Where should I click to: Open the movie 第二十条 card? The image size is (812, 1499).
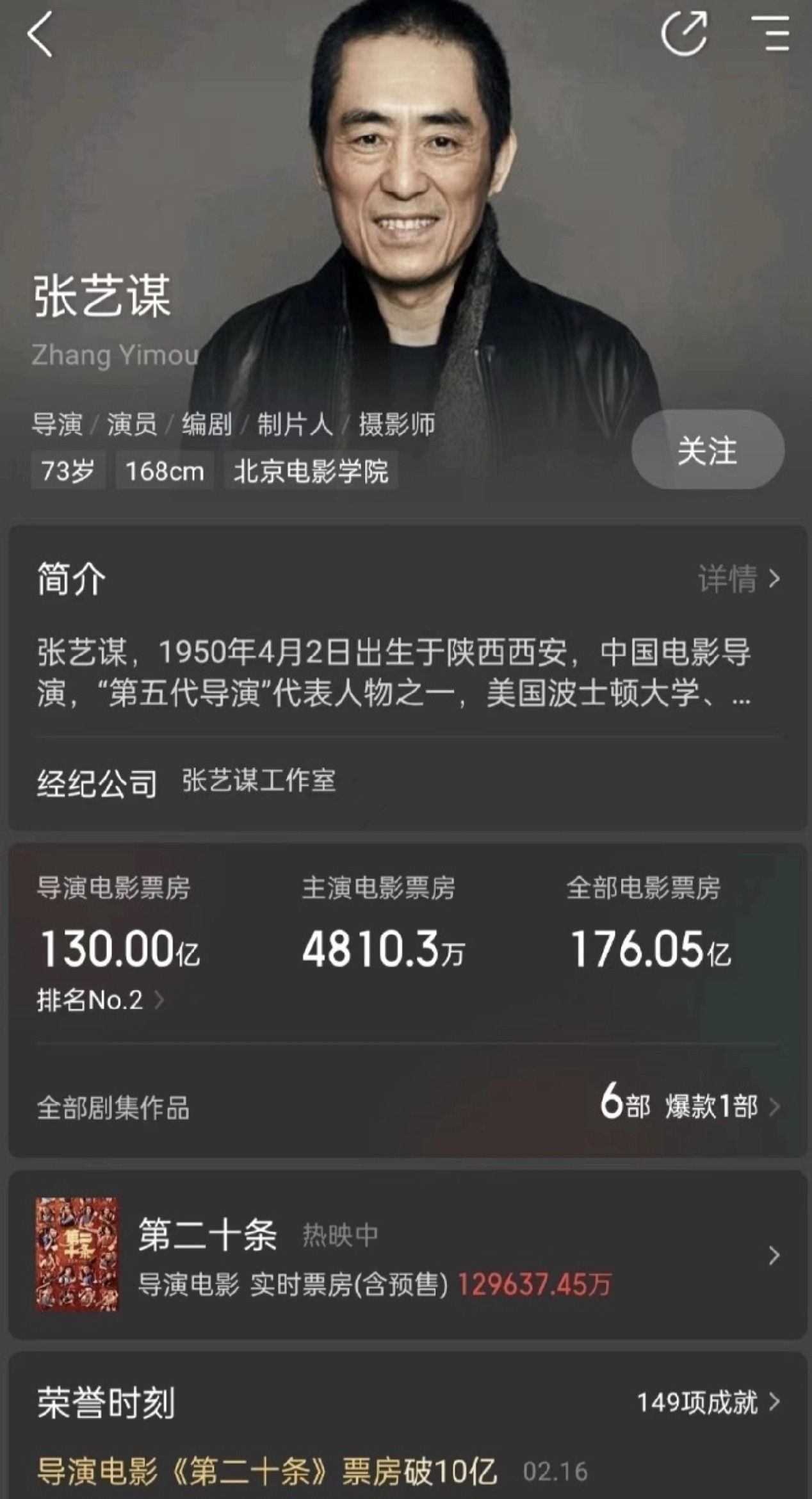[x=407, y=1256]
